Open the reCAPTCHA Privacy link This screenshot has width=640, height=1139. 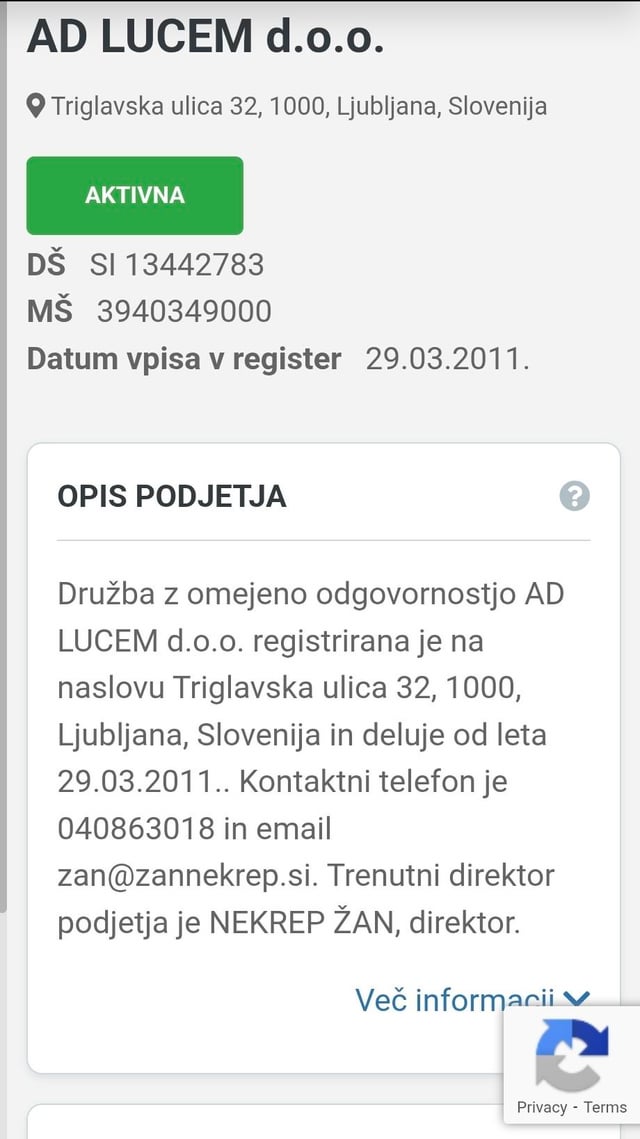coord(542,1107)
